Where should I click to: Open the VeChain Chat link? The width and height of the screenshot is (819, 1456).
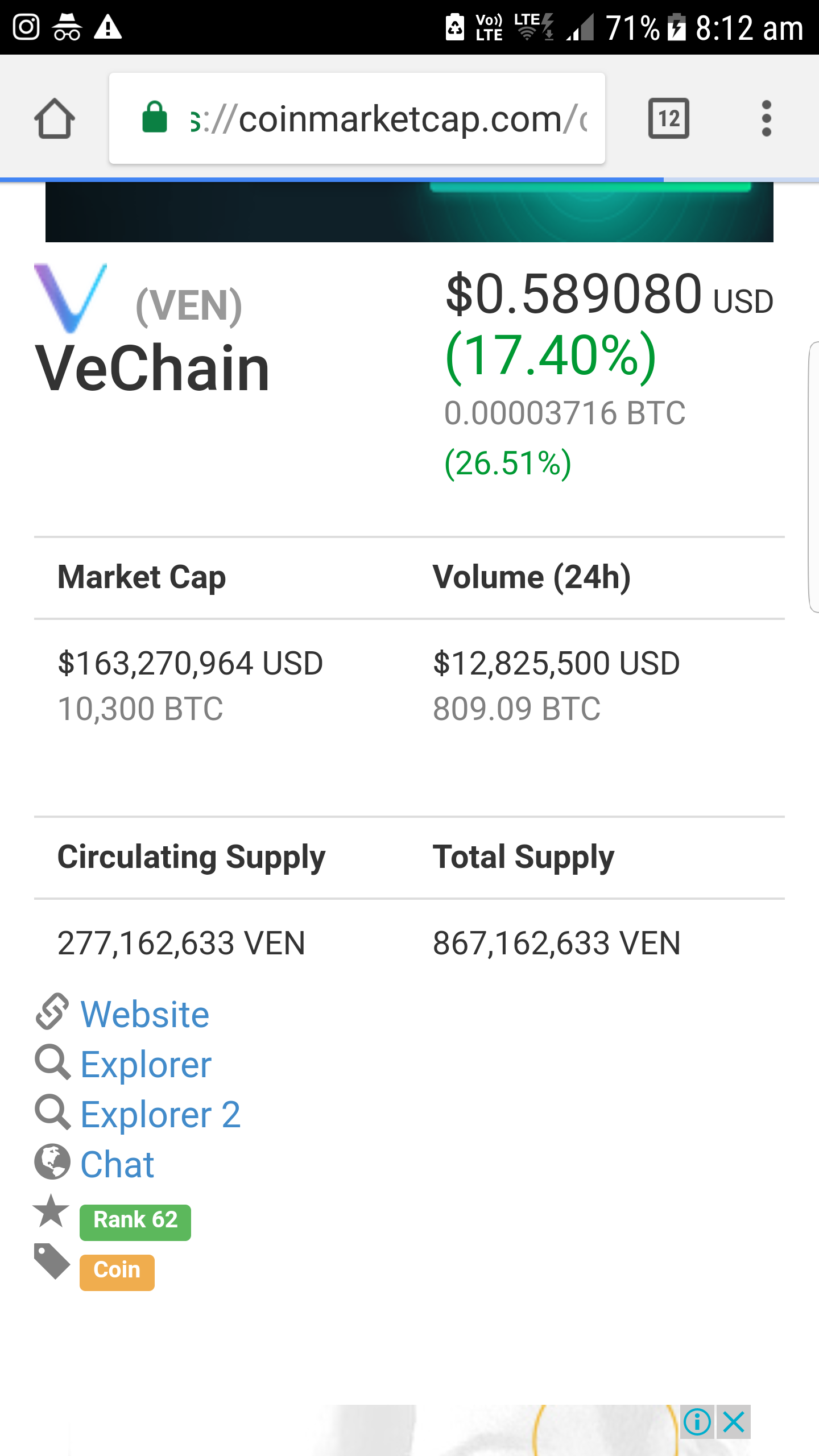117,1164
